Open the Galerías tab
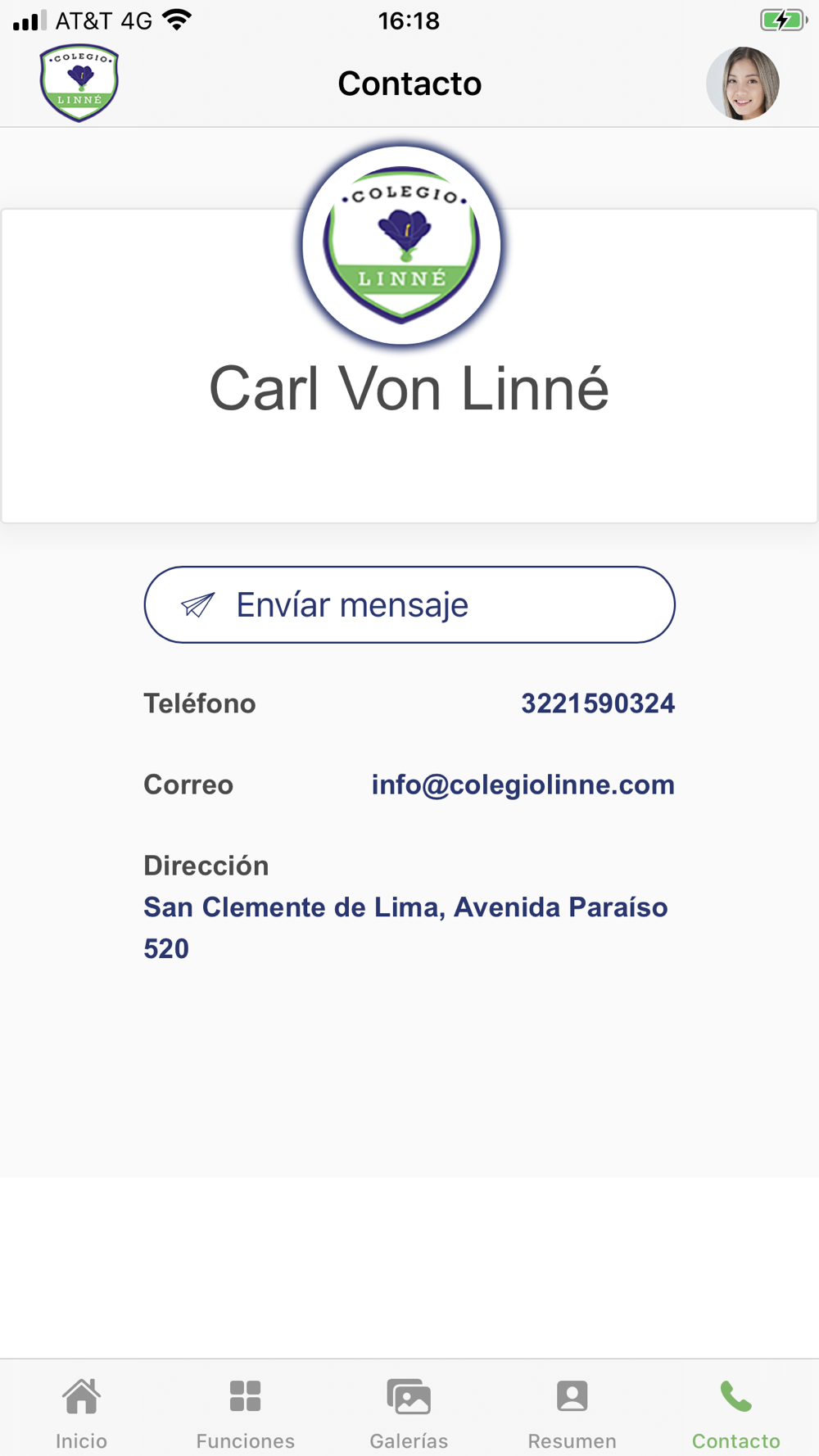The width and height of the screenshot is (819, 1456). (409, 1413)
